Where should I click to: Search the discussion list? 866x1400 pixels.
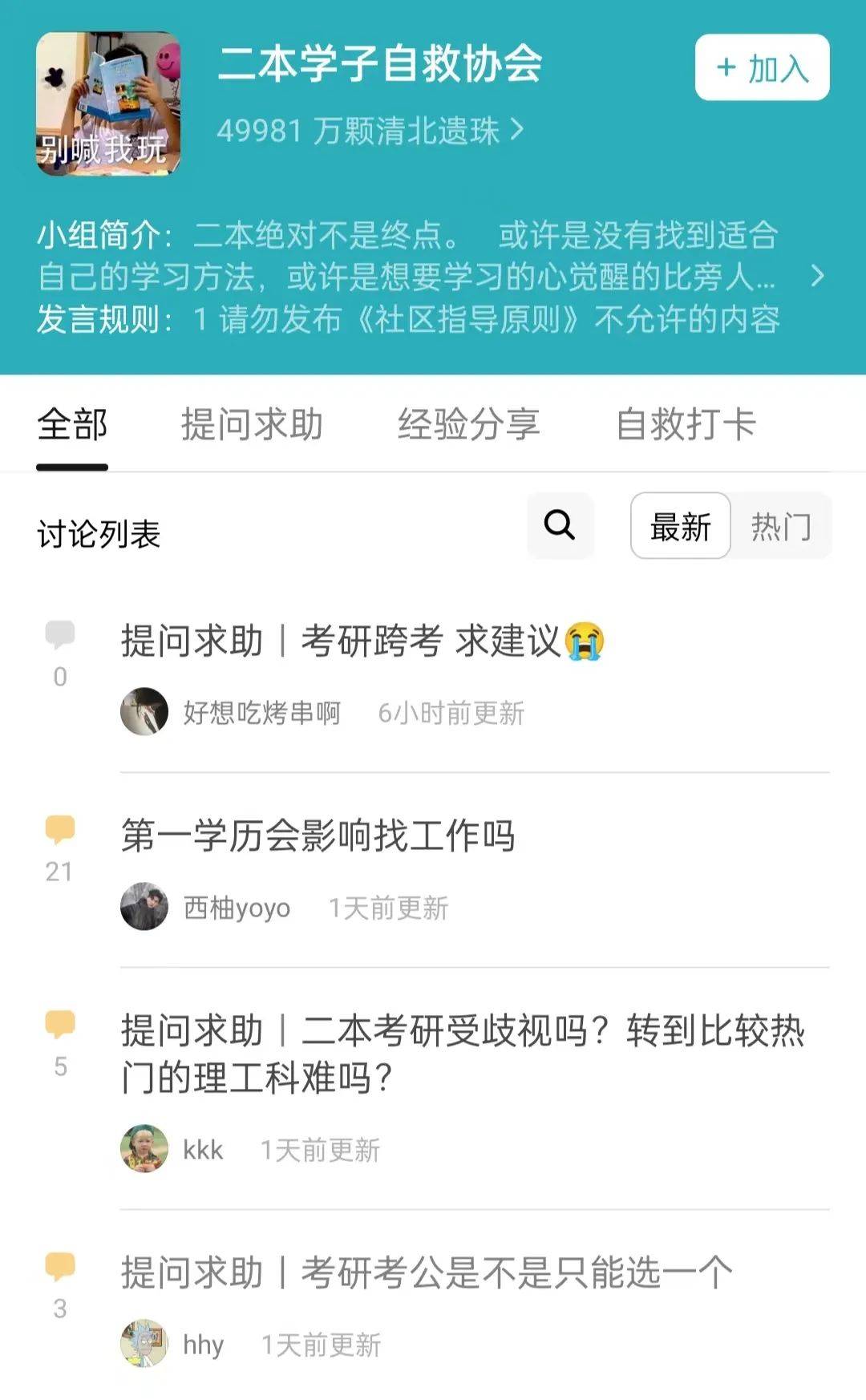[x=560, y=526]
